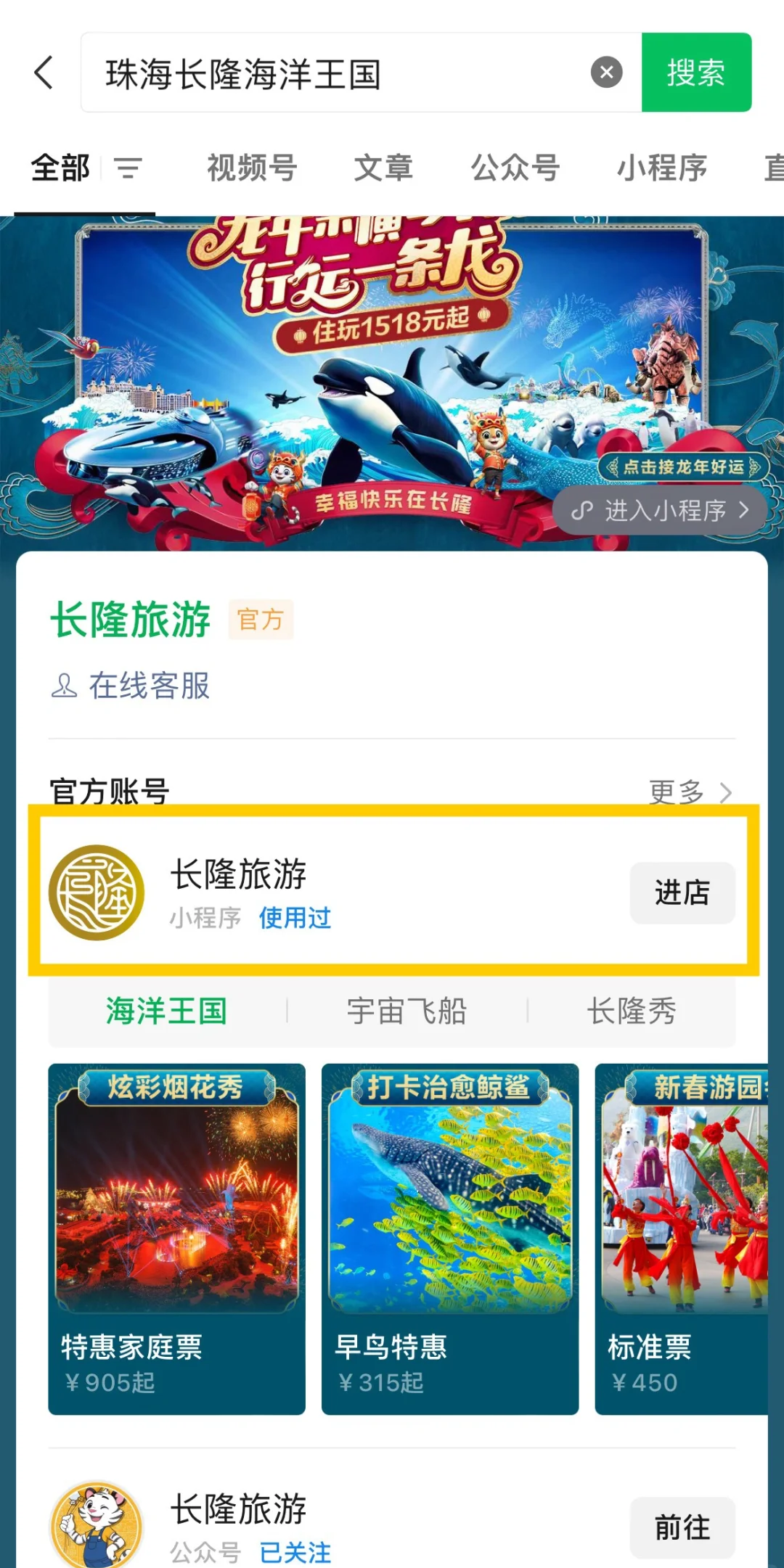Select the 海洋王国 segment

pos(167,1011)
